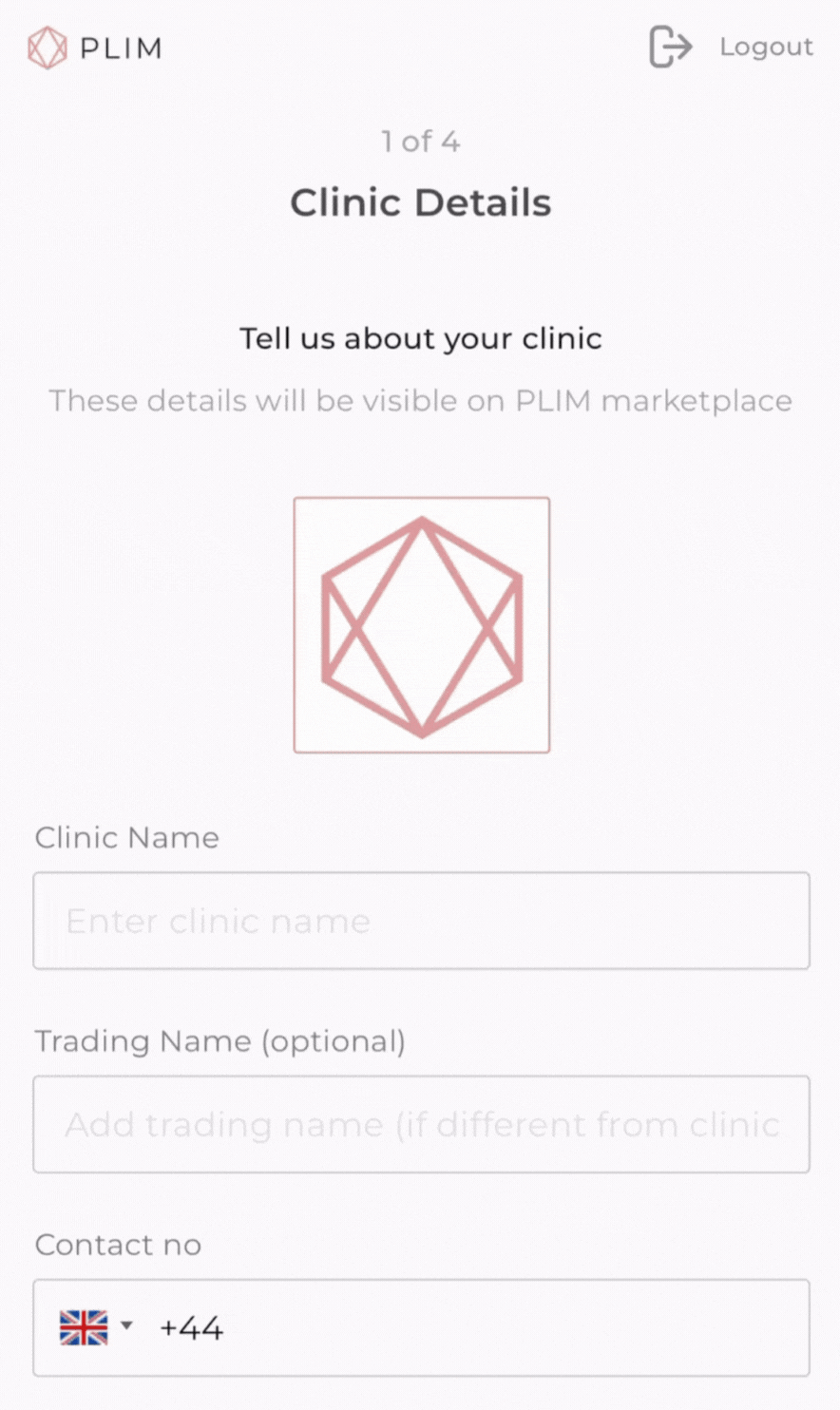Upload a clinic logo image
The image size is (840, 1410).
click(x=421, y=625)
